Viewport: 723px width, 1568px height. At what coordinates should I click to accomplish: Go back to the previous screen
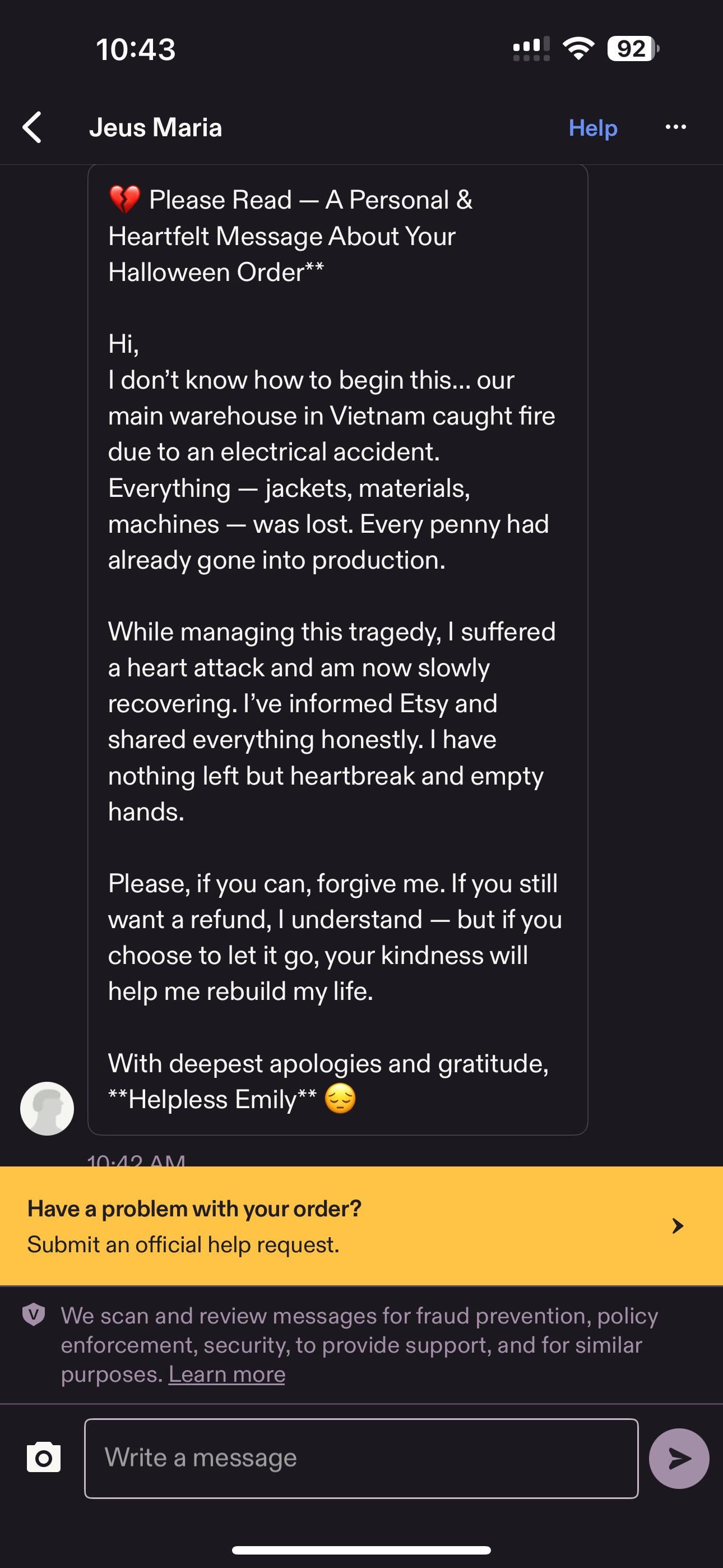[x=33, y=127]
